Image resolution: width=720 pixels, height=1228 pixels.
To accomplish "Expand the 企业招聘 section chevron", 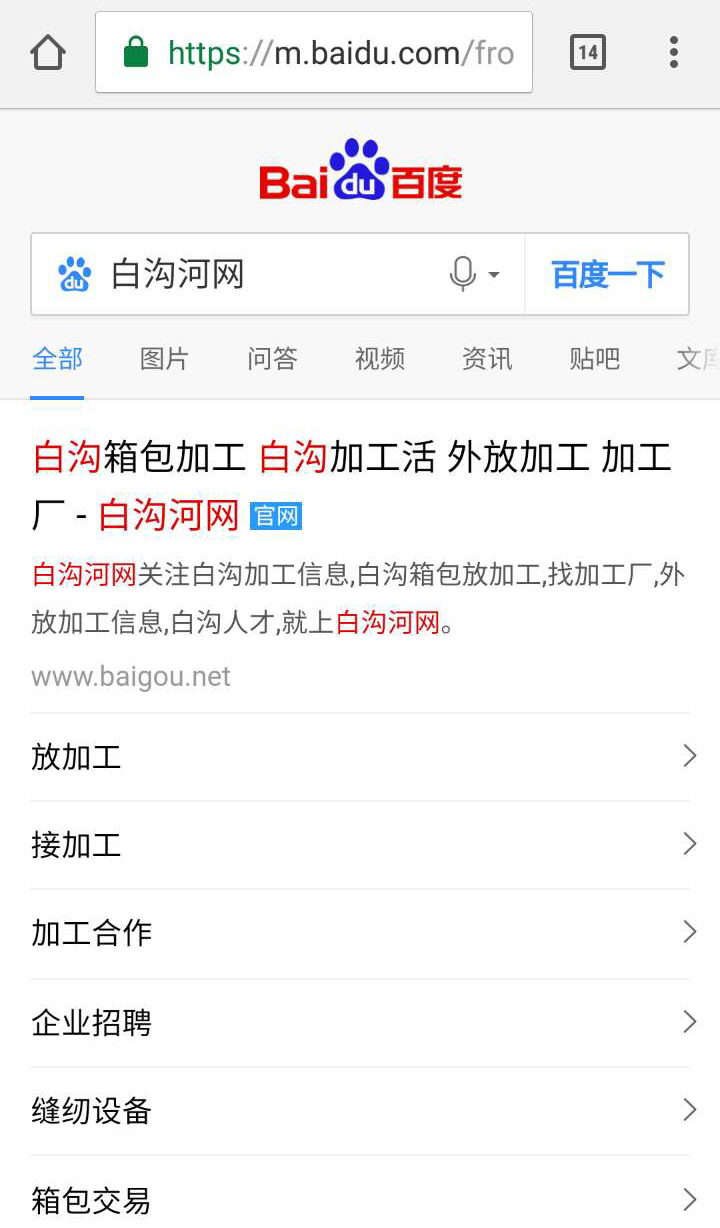I will tap(689, 1020).
